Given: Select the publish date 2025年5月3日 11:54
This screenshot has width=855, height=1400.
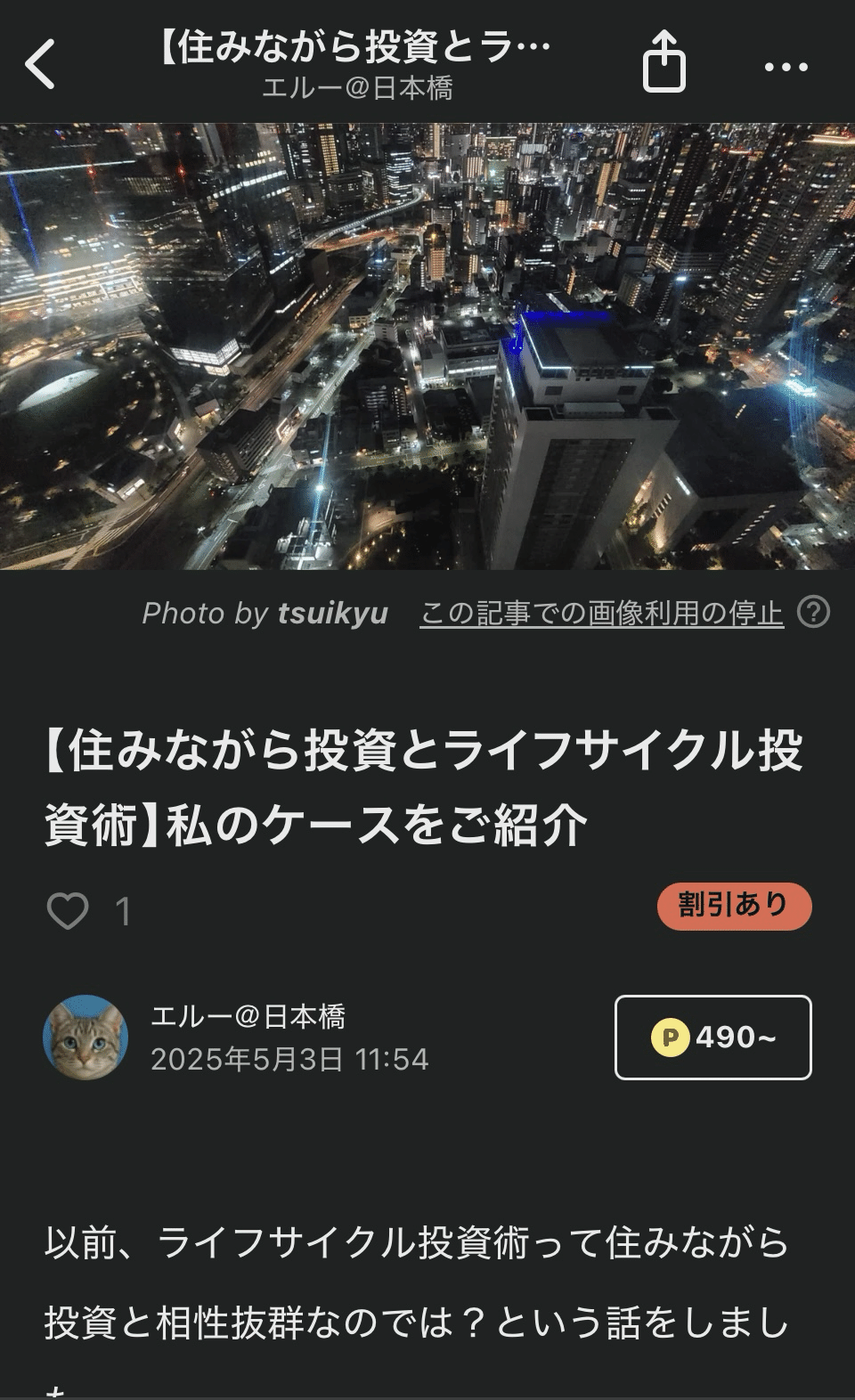Looking at the screenshot, I should (289, 1060).
